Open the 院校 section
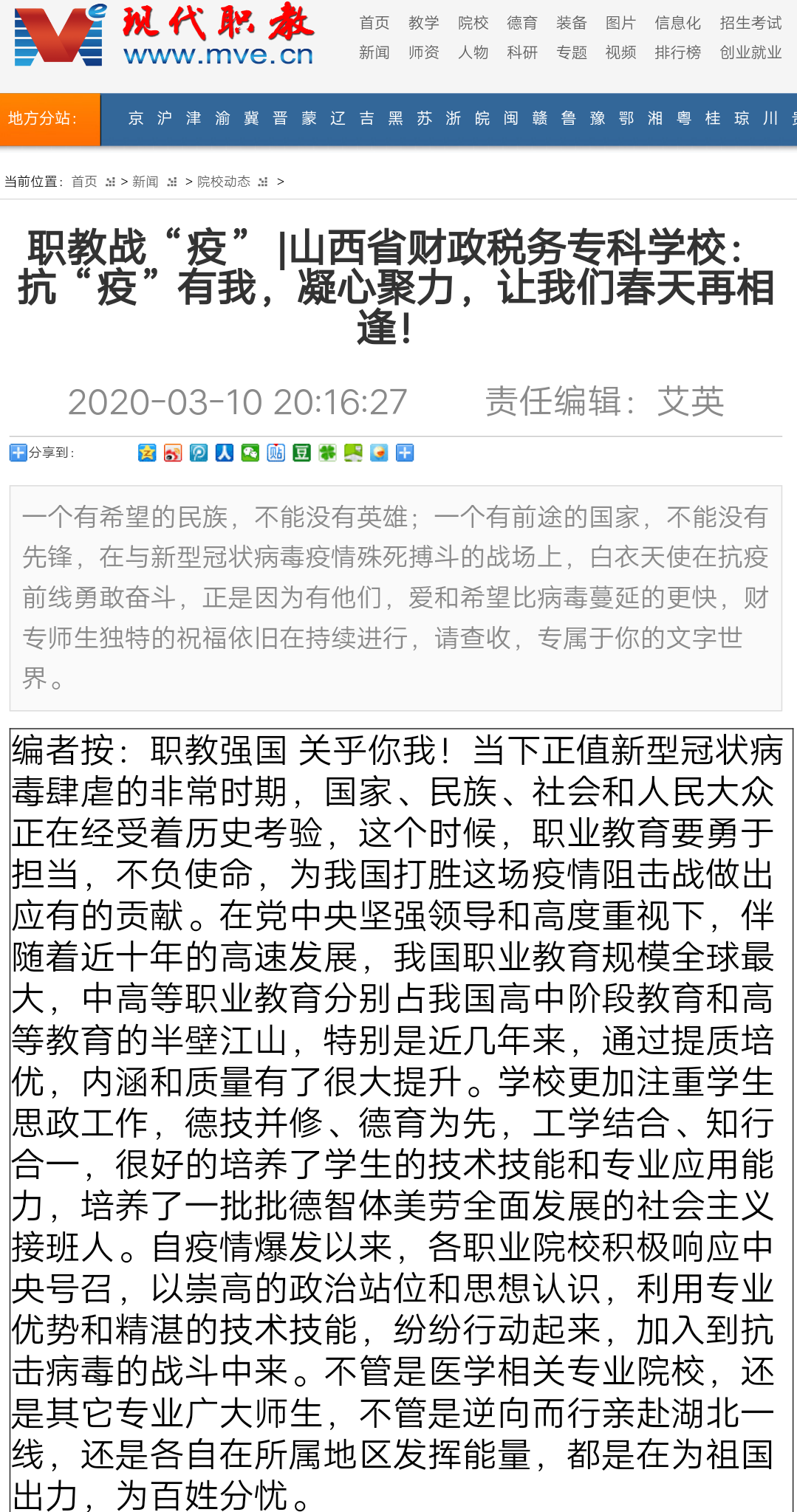The width and height of the screenshot is (797, 1512). (473, 23)
